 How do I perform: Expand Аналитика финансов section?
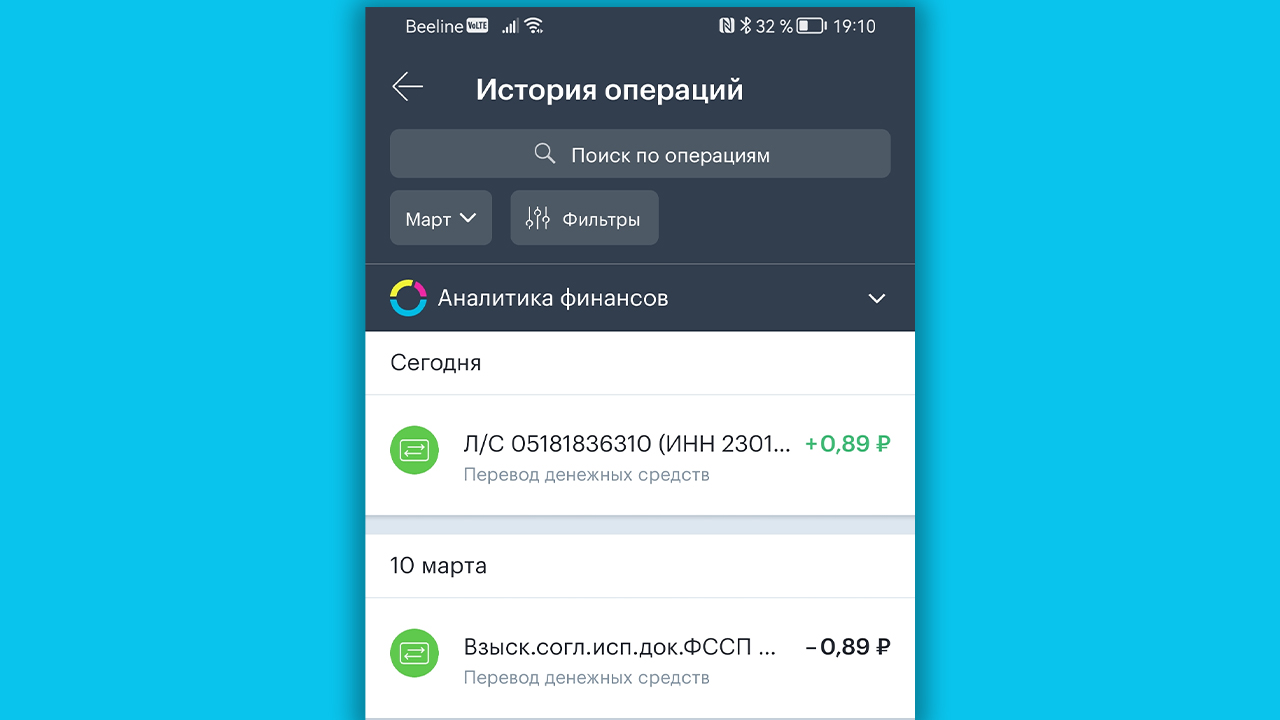tap(640, 298)
